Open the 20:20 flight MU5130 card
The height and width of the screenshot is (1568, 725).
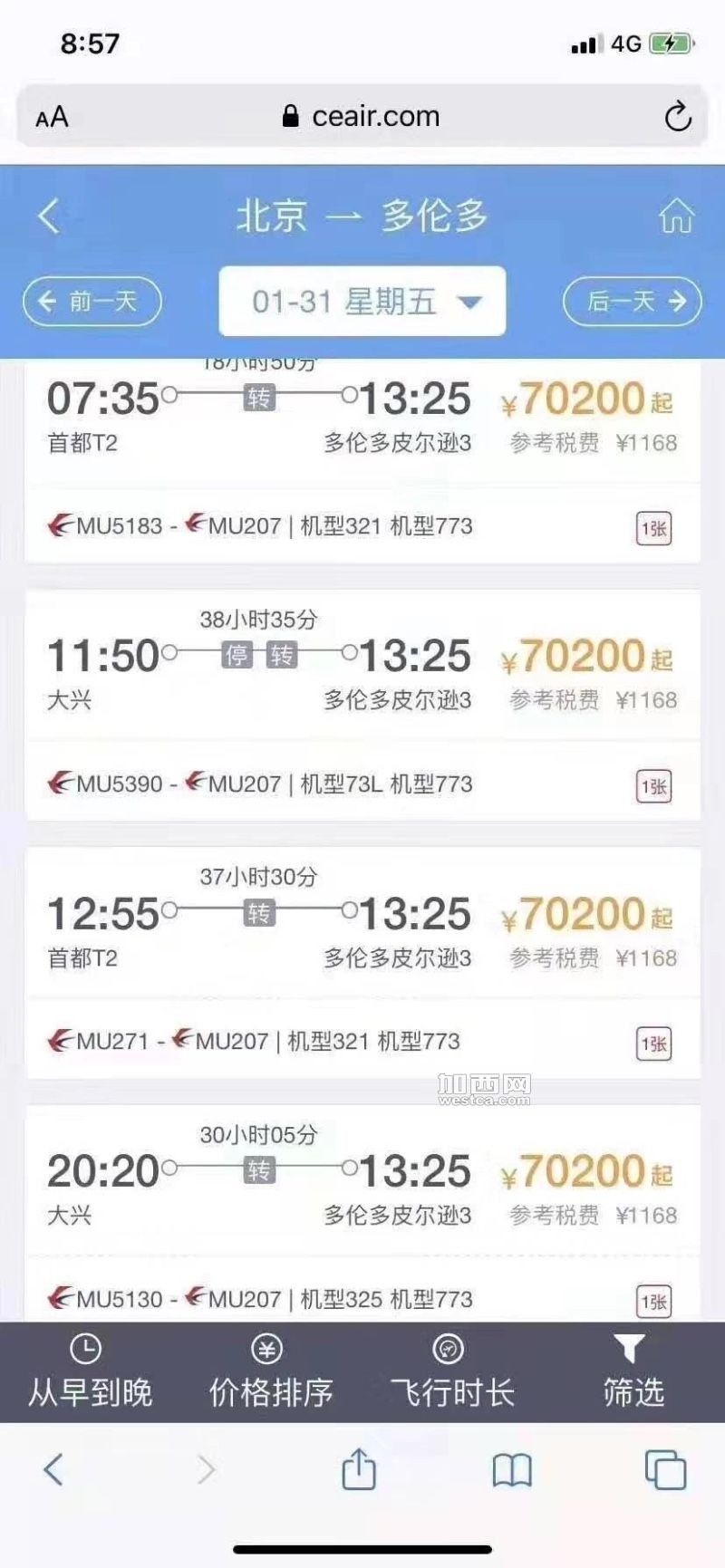tap(362, 1213)
